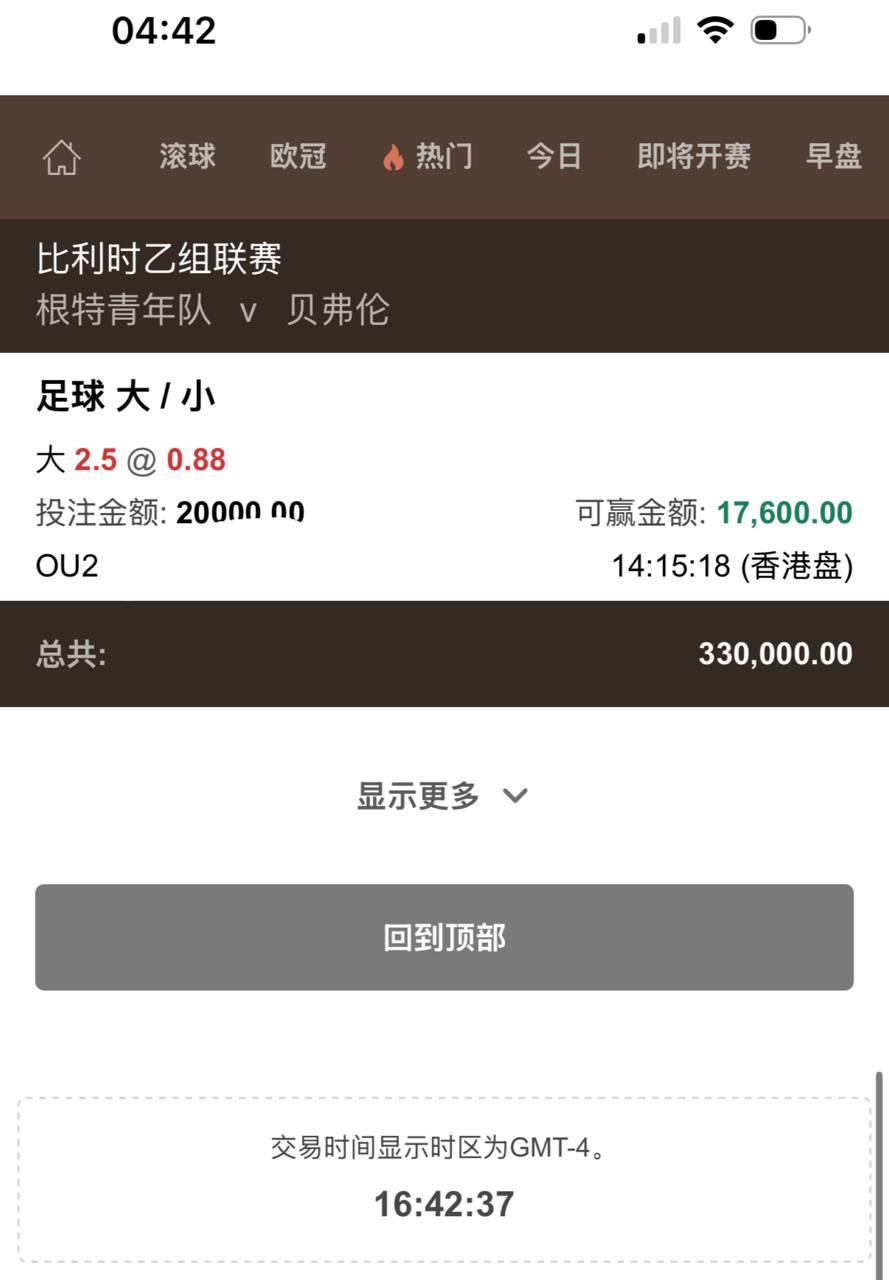The height and width of the screenshot is (1280, 889).
Task: Open the 热门 tab
Action: coord(427,156)
